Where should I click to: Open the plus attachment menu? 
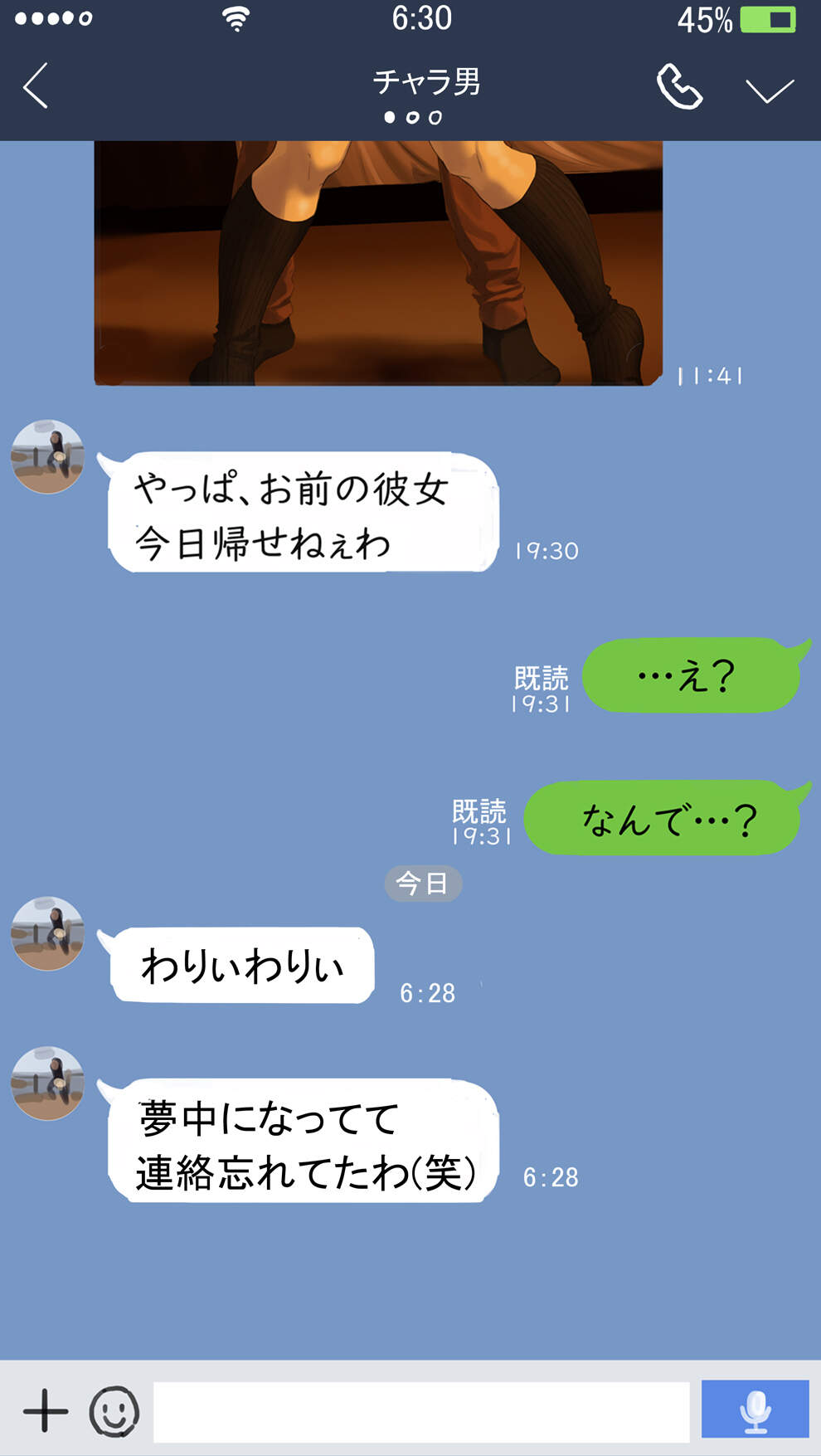(45, 1410)
